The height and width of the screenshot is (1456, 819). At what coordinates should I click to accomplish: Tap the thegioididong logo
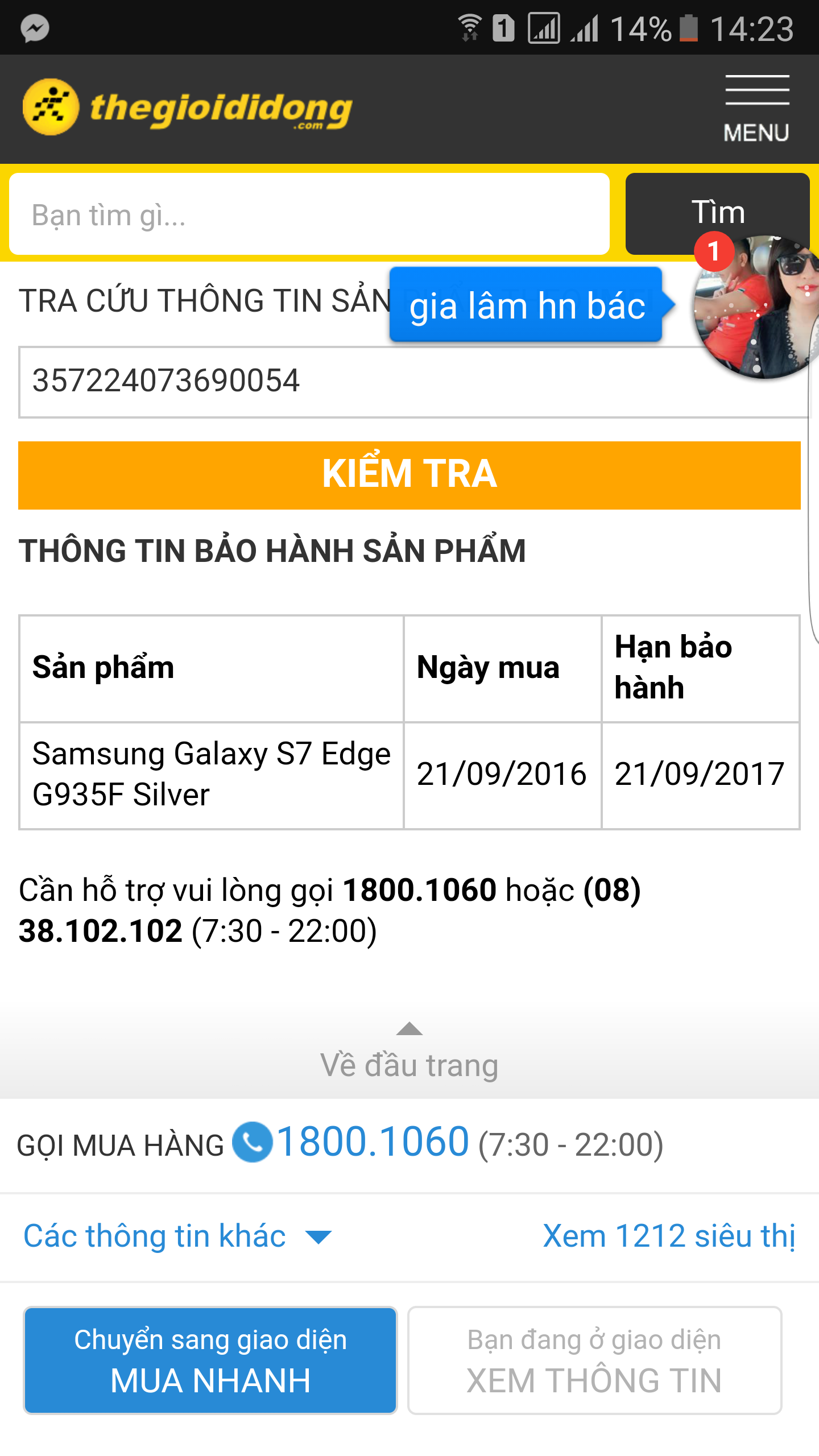[x=188, y=107]
